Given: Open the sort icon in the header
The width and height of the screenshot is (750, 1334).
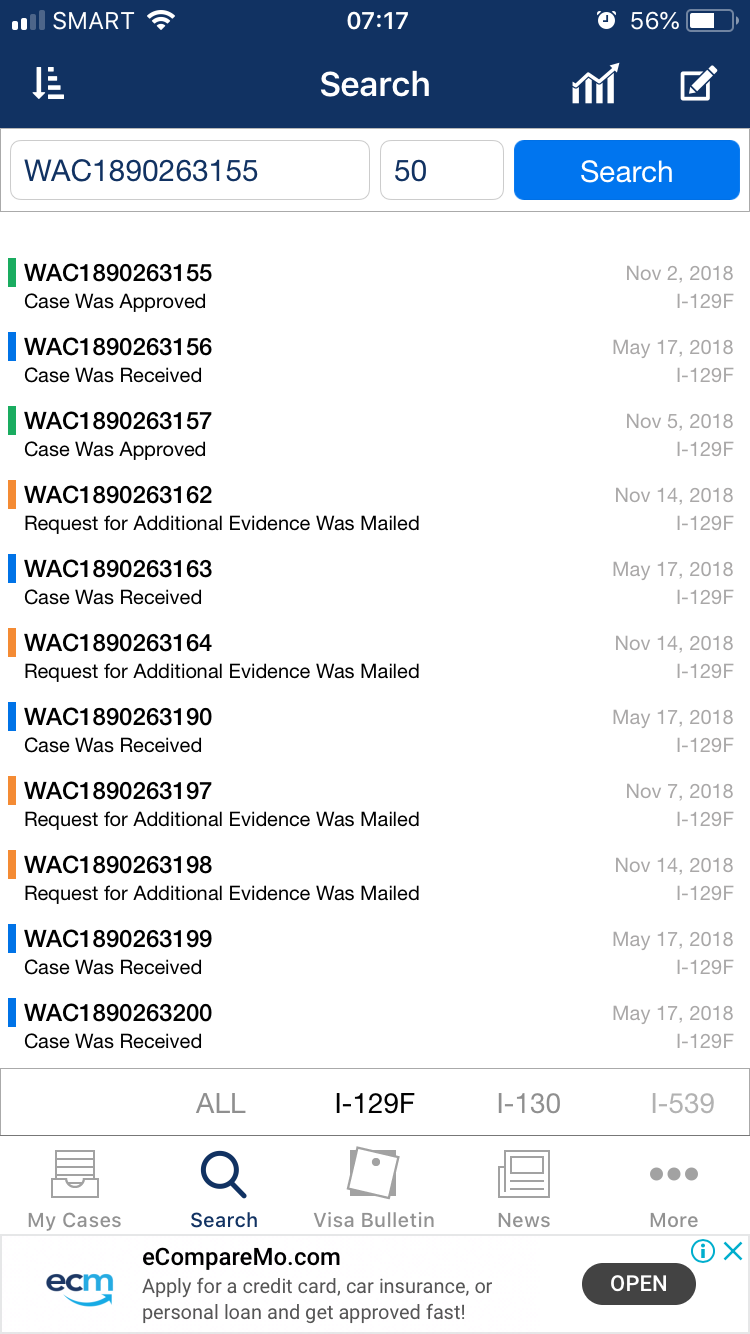Looking at the screenshot, I should pyautogui.click(x=47, y=84).
